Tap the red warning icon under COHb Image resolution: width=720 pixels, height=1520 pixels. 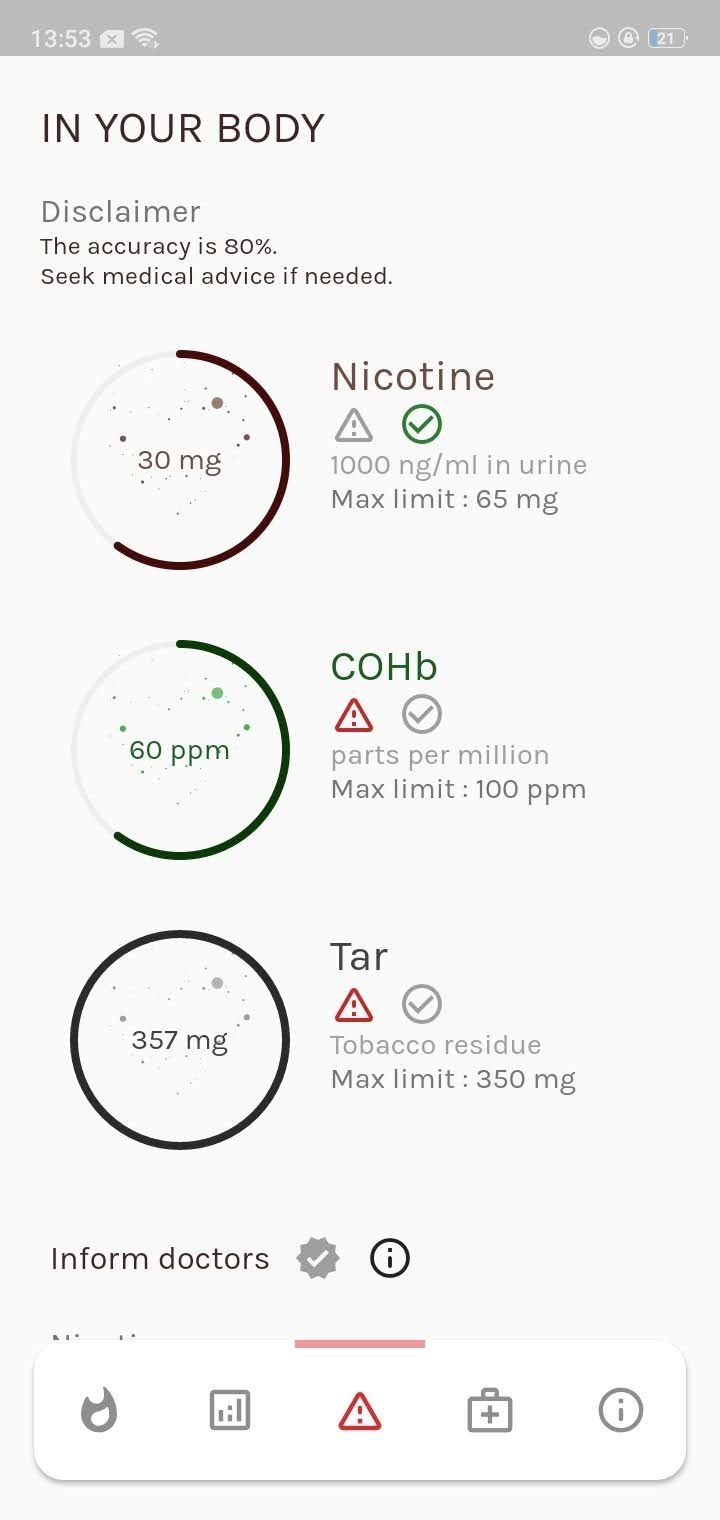click(x=354, y=715)
